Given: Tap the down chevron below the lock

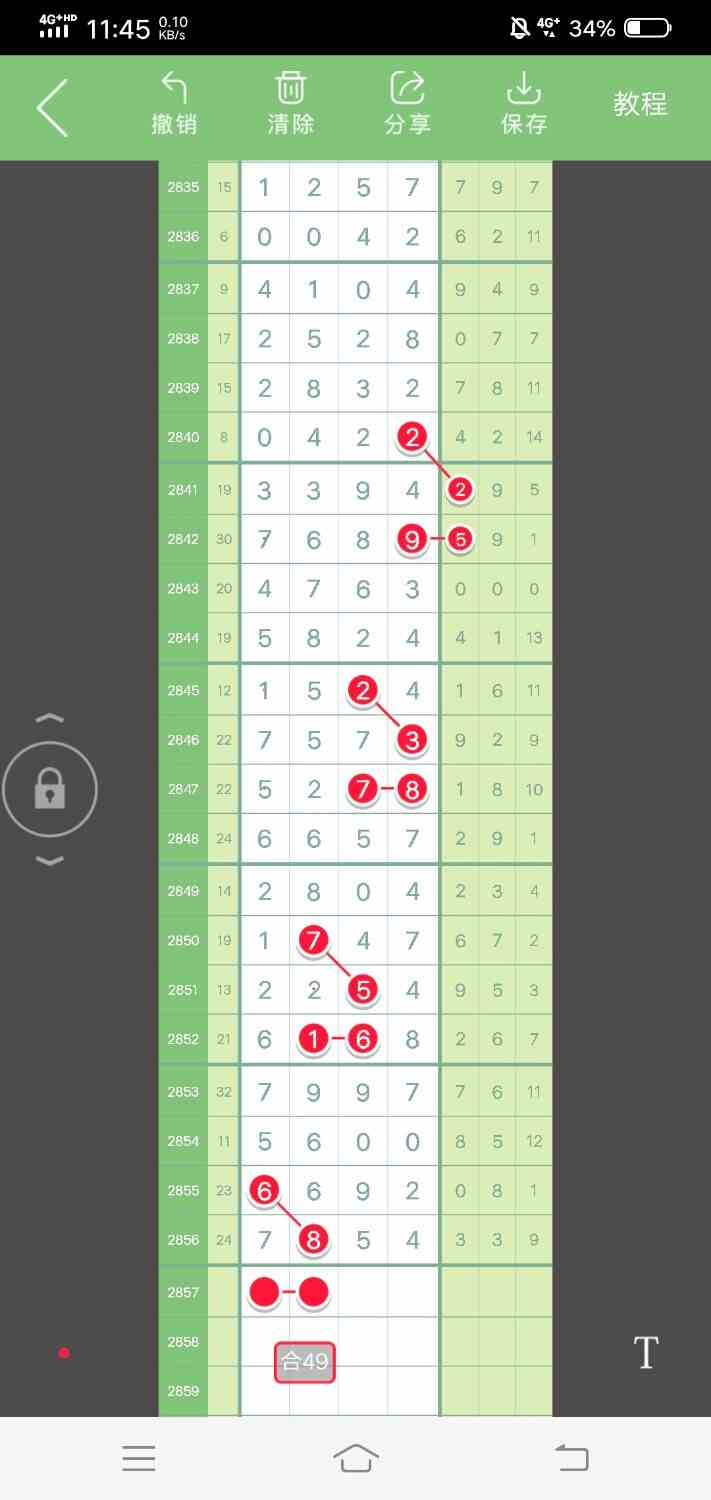Looking at the screenshot, I should pos(50,861).
